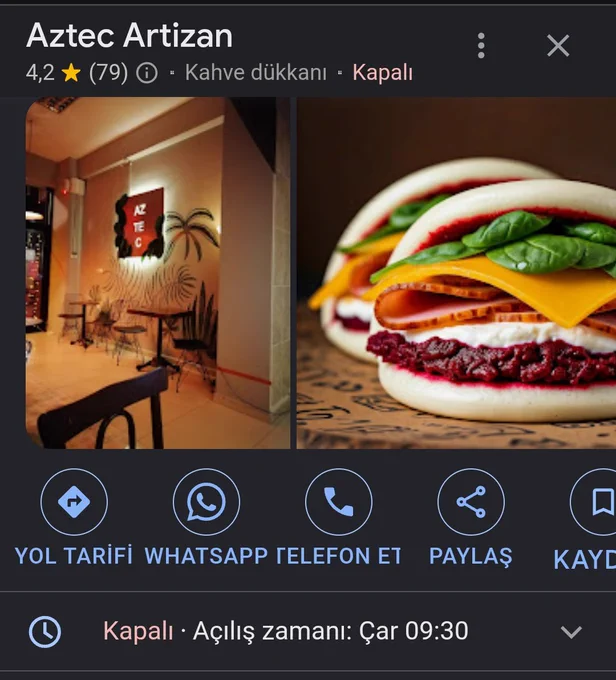Screen dimensions: 616x680
Task: Open the cafe interior photo
Action: pyautogui.click(x=158, y=273)
